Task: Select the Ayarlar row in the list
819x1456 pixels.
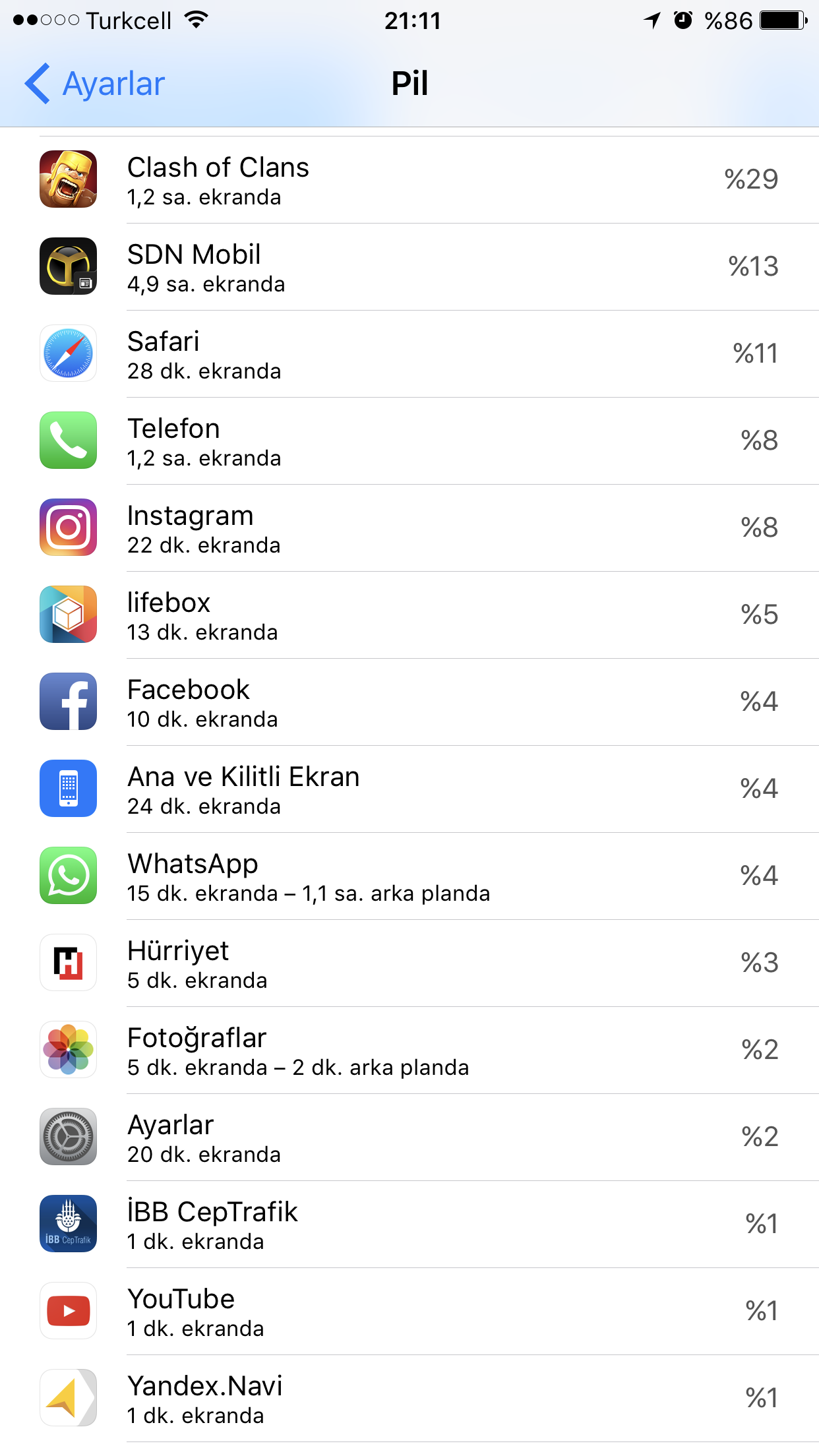Action: [x=409, y=1137]
